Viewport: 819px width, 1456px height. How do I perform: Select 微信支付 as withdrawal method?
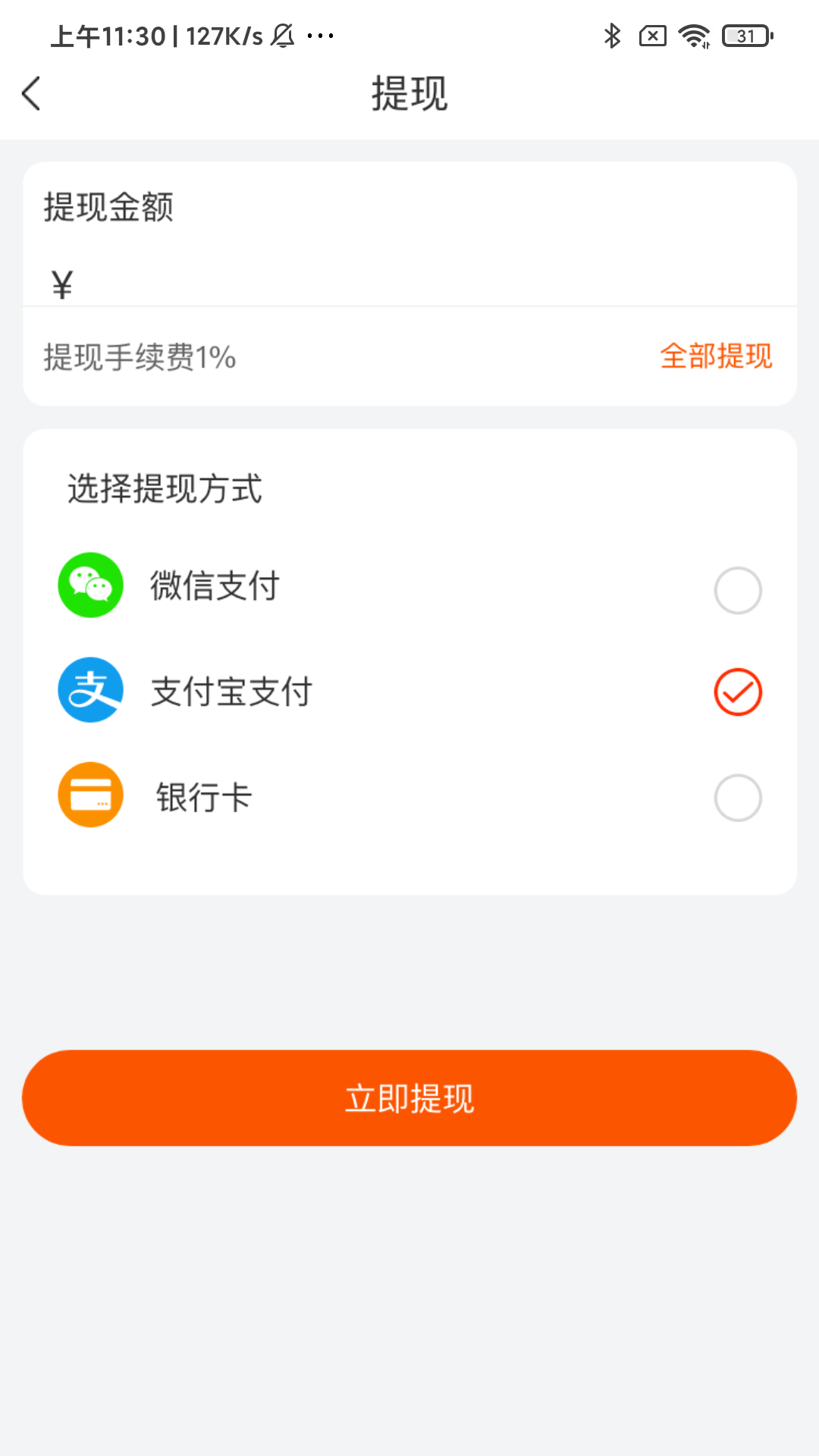click(737, 590)
